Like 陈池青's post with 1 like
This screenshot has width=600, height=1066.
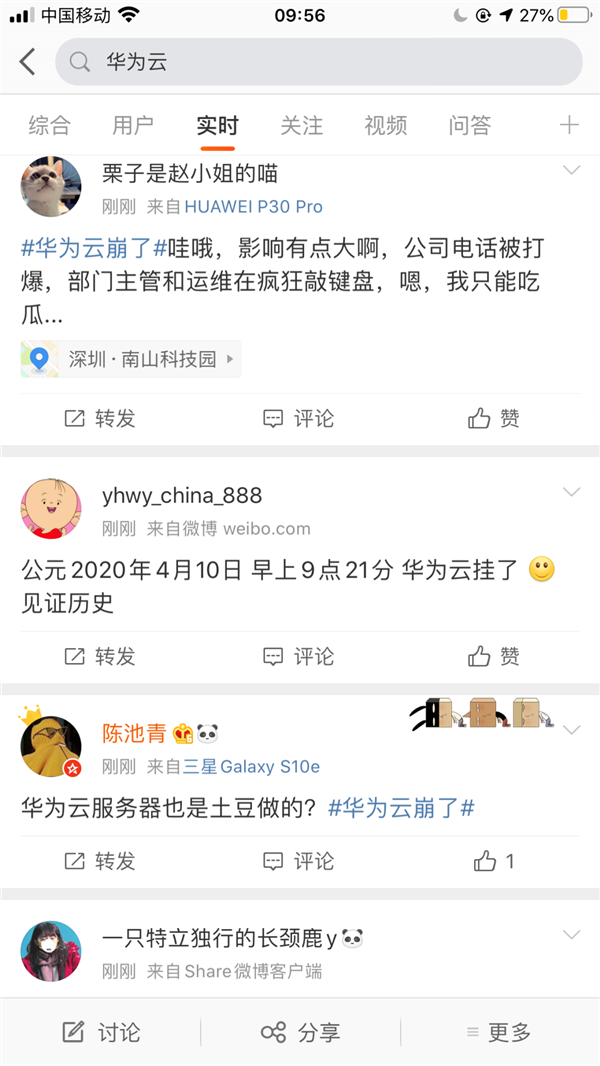click(x=495, y=861)
